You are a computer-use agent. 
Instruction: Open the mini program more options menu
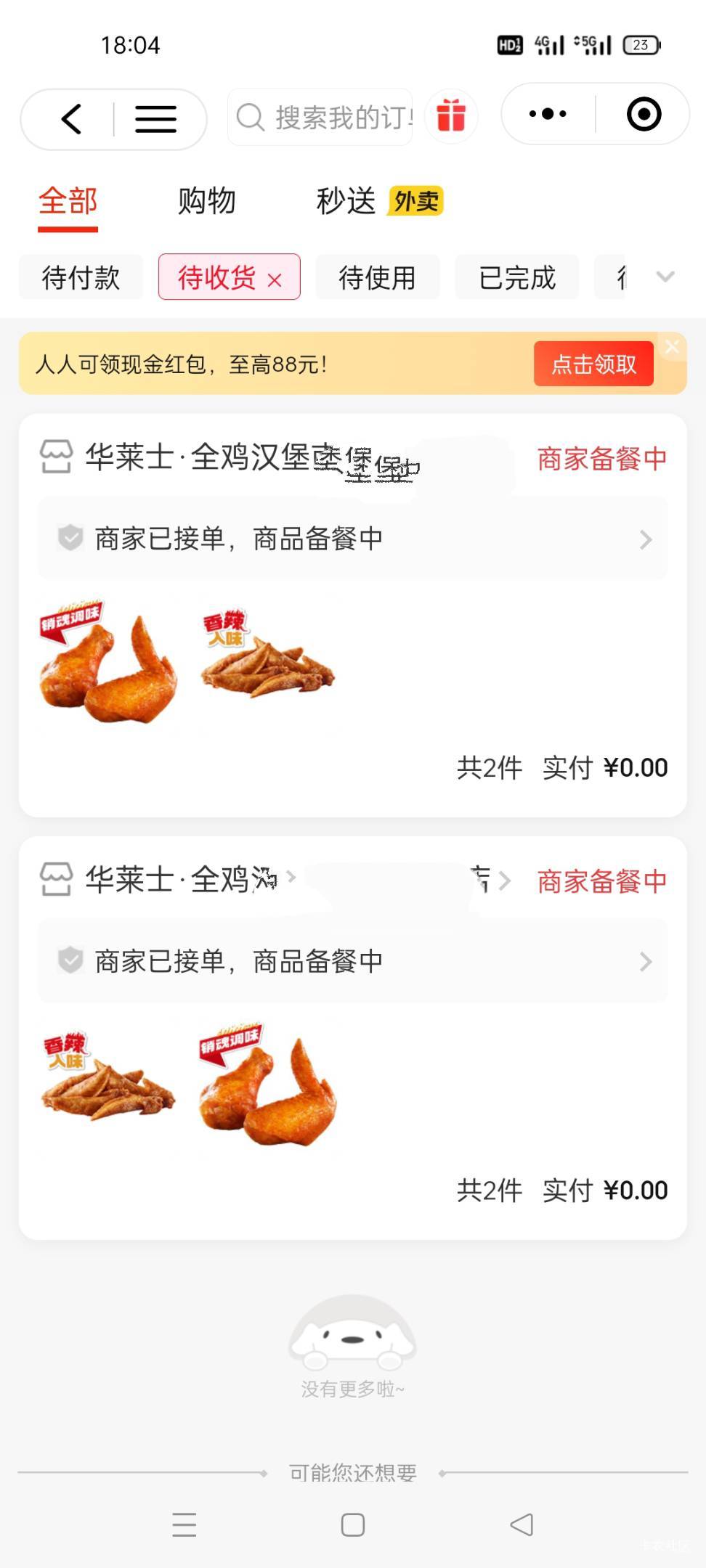[548, 114]
